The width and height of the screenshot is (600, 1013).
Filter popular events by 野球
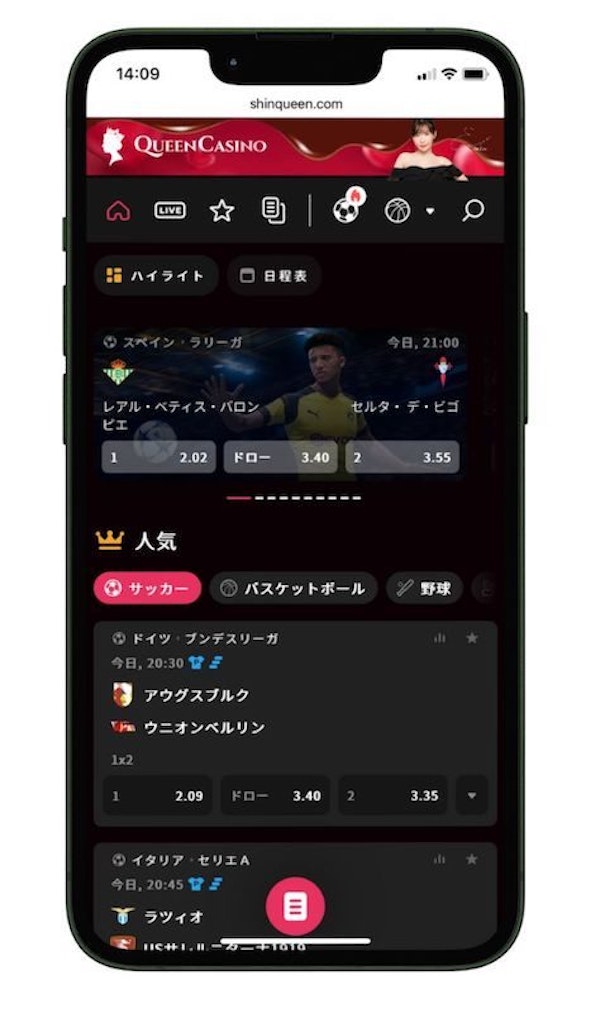[424, 589]
